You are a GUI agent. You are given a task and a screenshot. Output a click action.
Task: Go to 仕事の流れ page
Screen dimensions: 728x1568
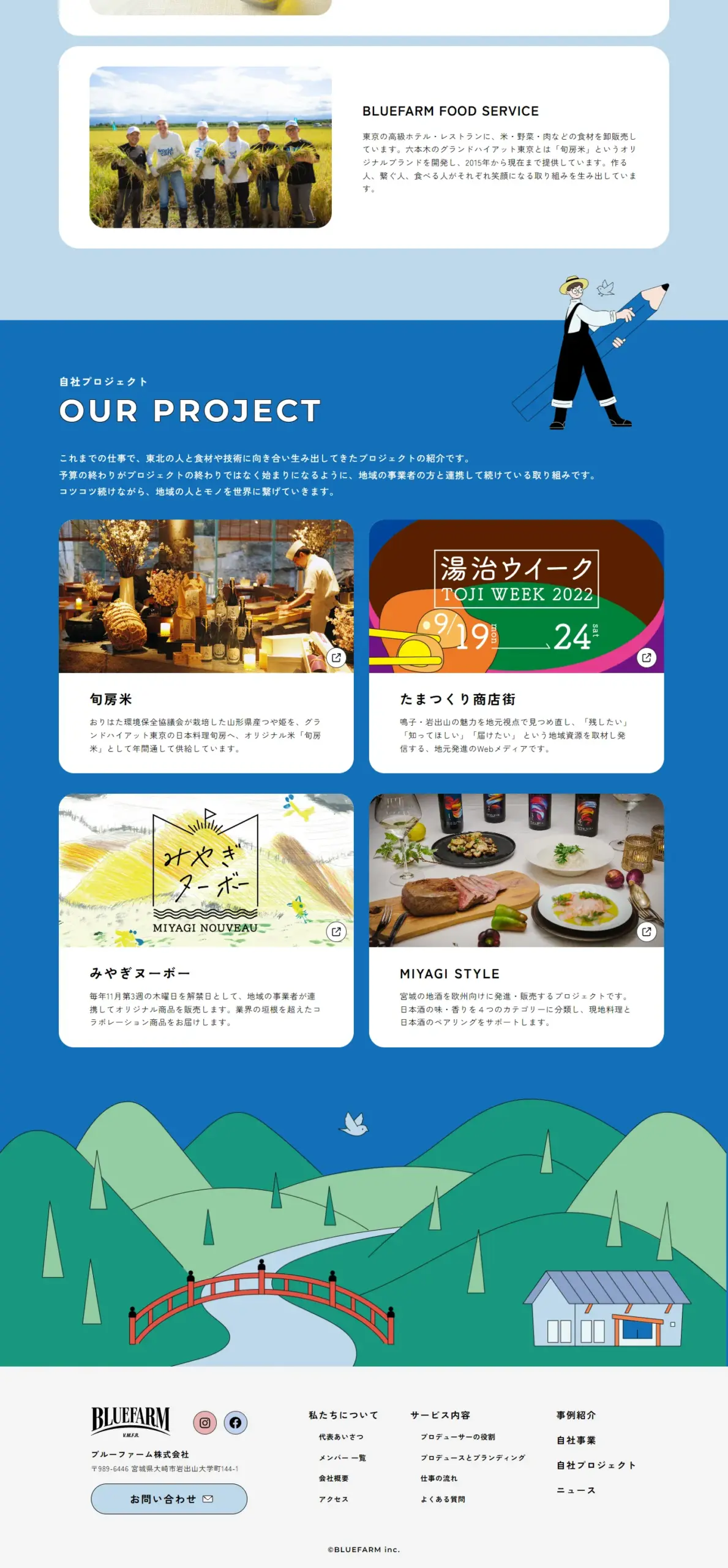pos(439,1478)
